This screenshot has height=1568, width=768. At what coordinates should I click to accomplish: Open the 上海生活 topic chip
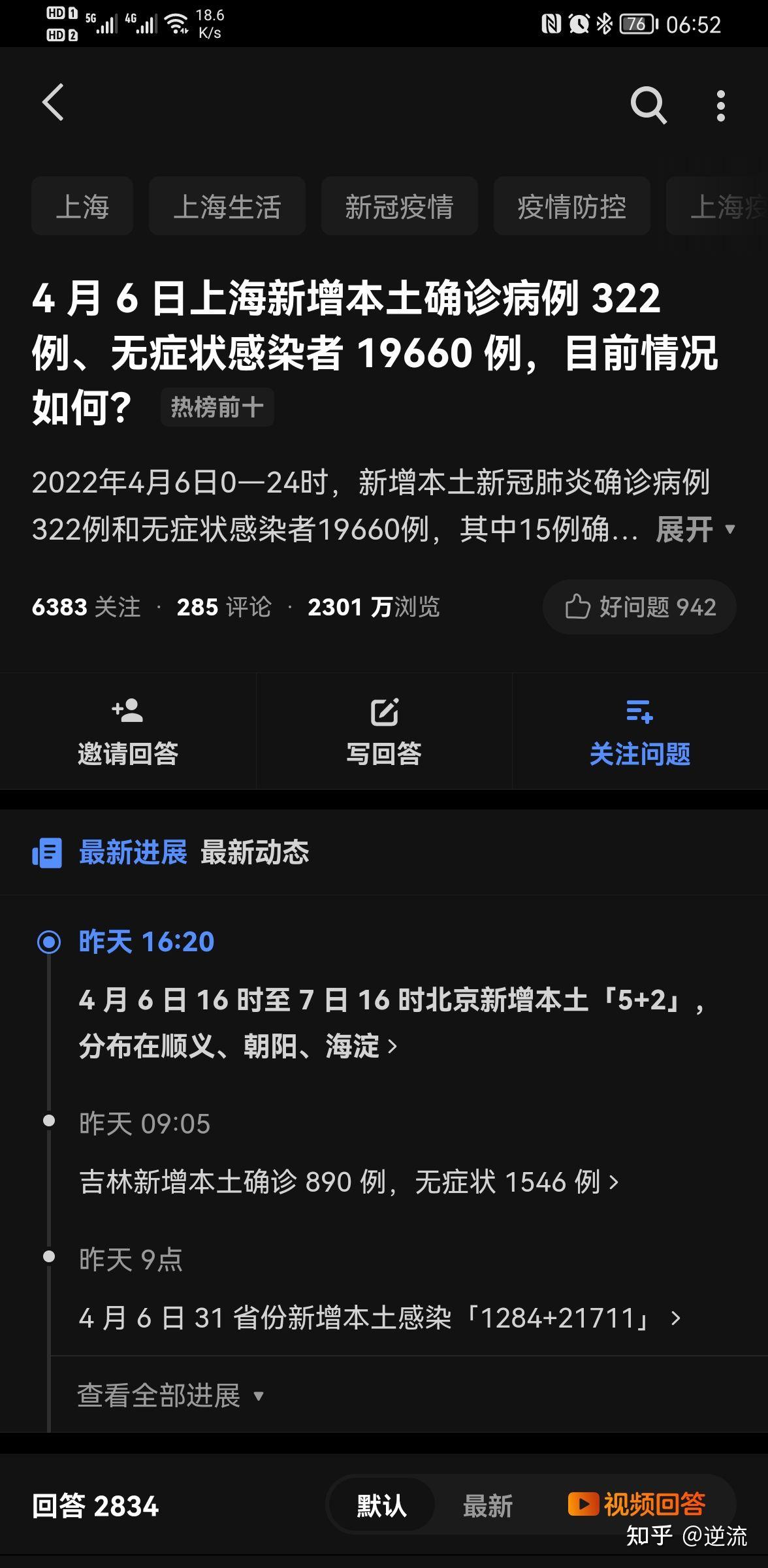(x=227, y=206)
